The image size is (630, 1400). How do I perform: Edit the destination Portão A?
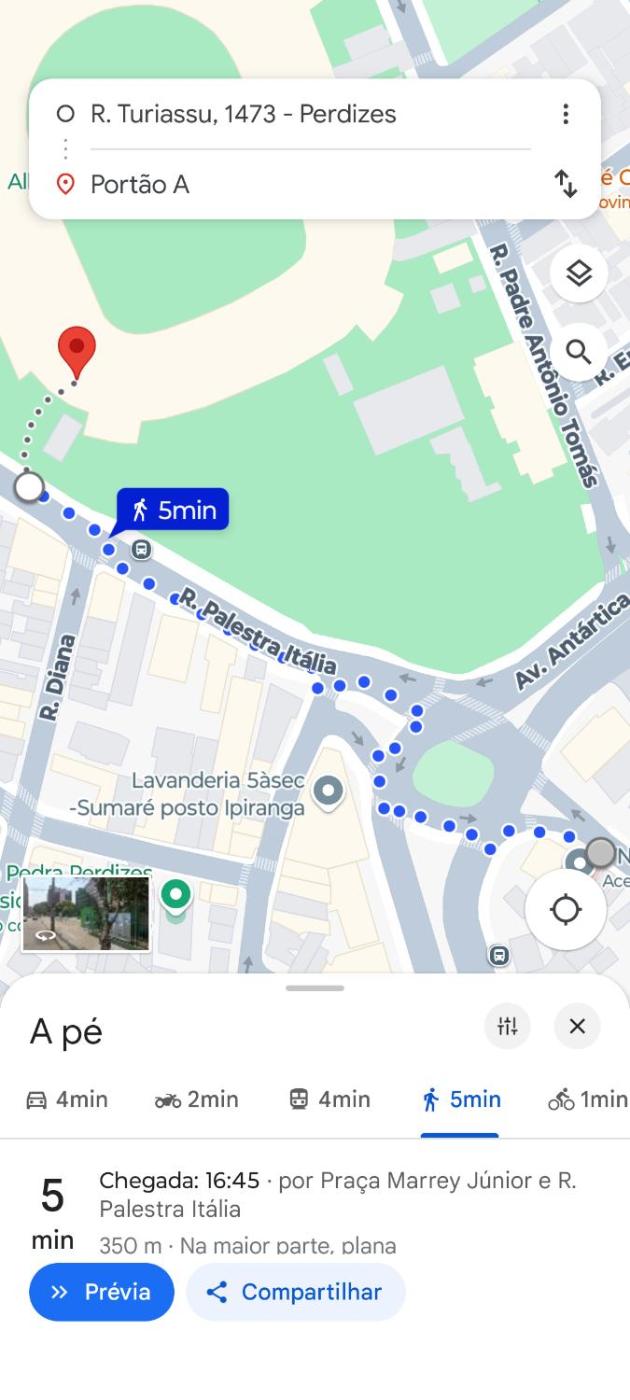[300, 185]
